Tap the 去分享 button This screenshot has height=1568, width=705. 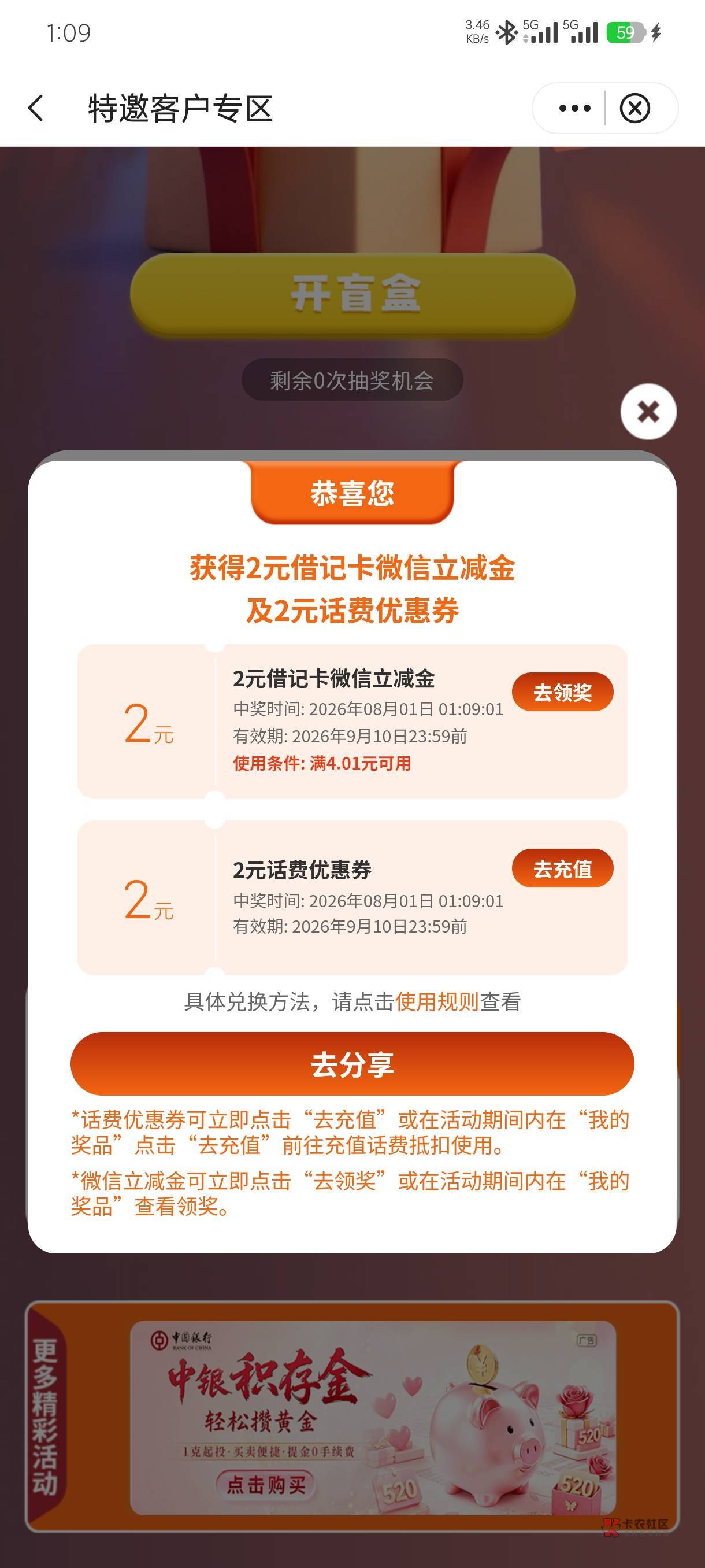click(352, 1064)
